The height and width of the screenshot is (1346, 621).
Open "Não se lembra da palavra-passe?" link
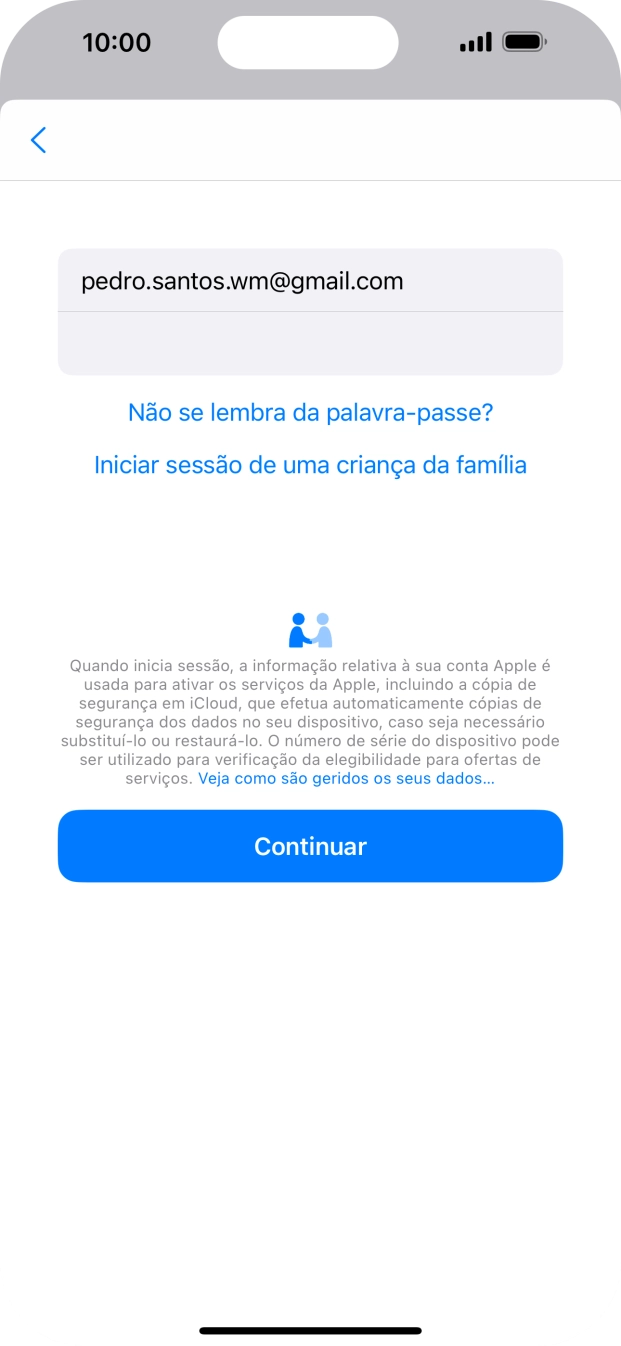pos(310,412)
